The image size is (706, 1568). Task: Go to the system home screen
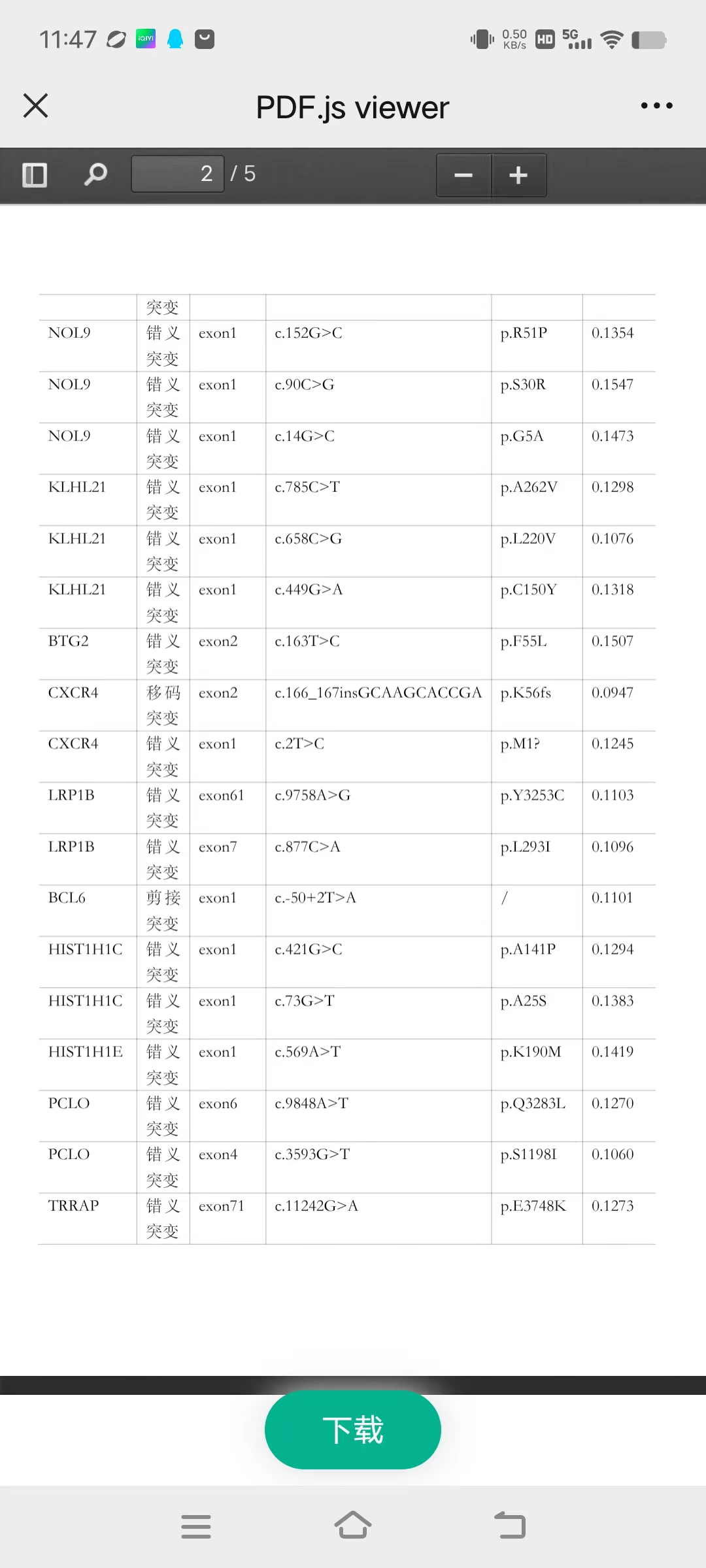pyautogui.click(x=353, y=1526)
